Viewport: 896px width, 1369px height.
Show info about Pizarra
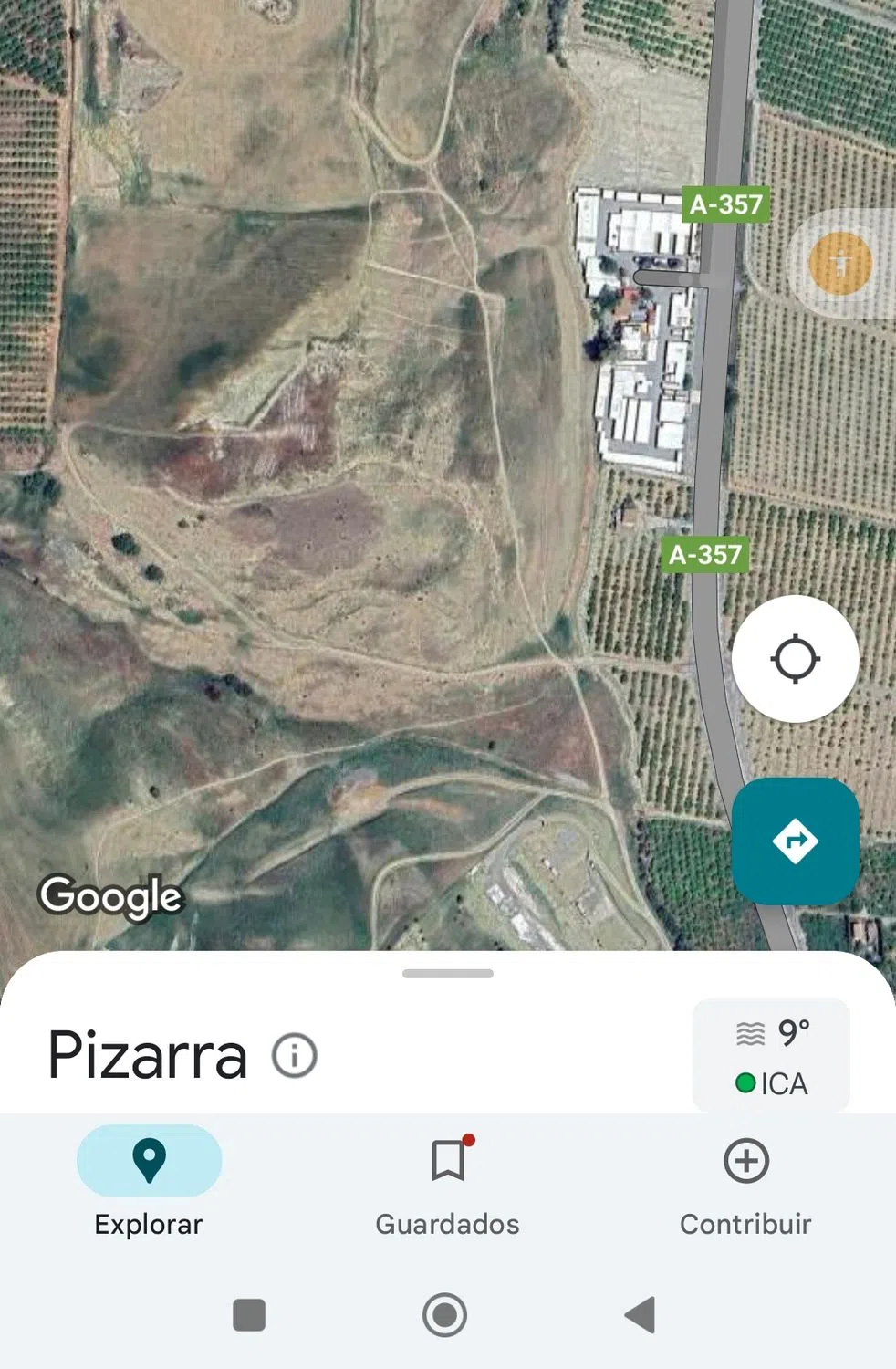coord(295,1056)
